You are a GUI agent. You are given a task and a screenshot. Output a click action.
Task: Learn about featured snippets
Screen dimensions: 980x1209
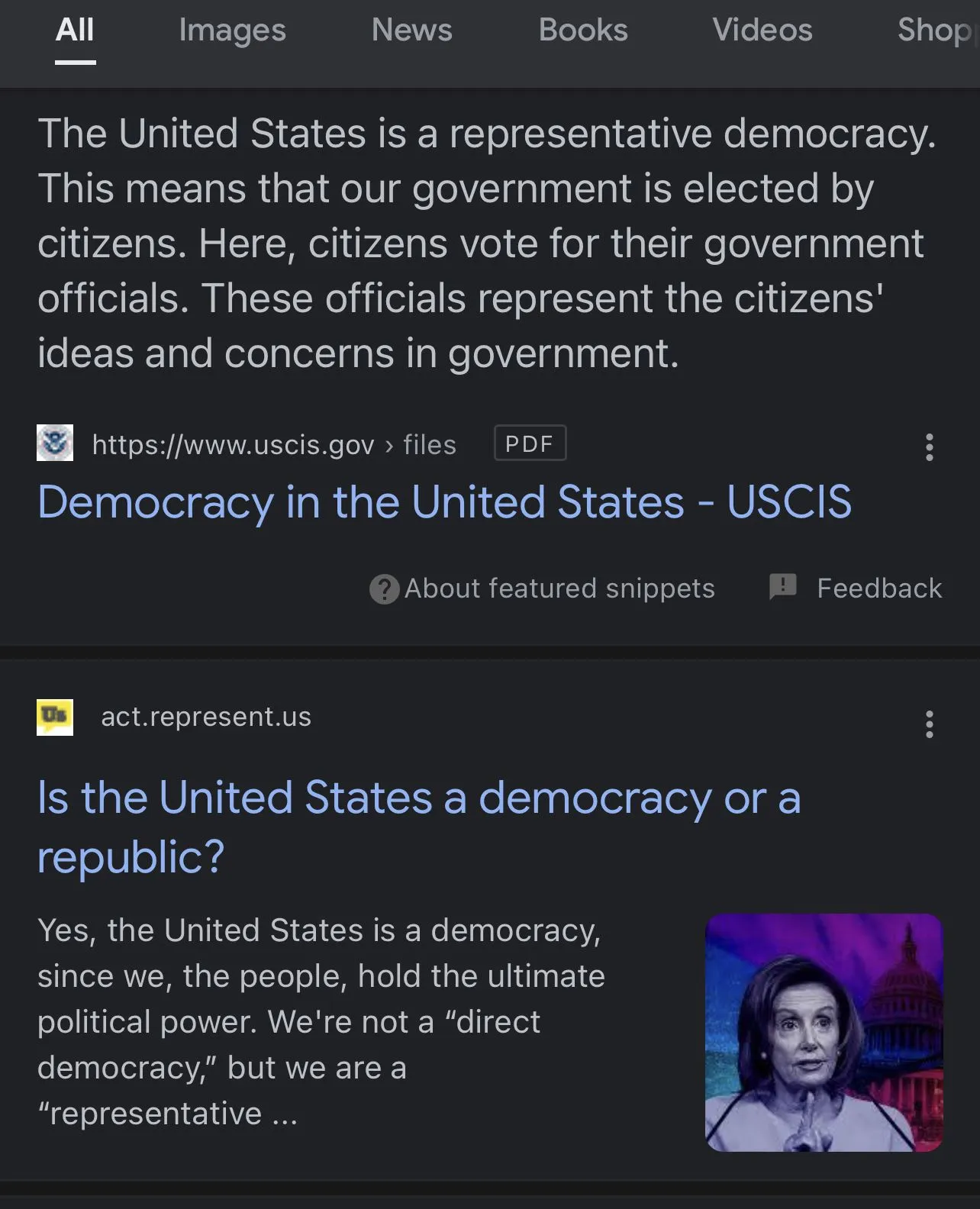click(x=543, y=588)
